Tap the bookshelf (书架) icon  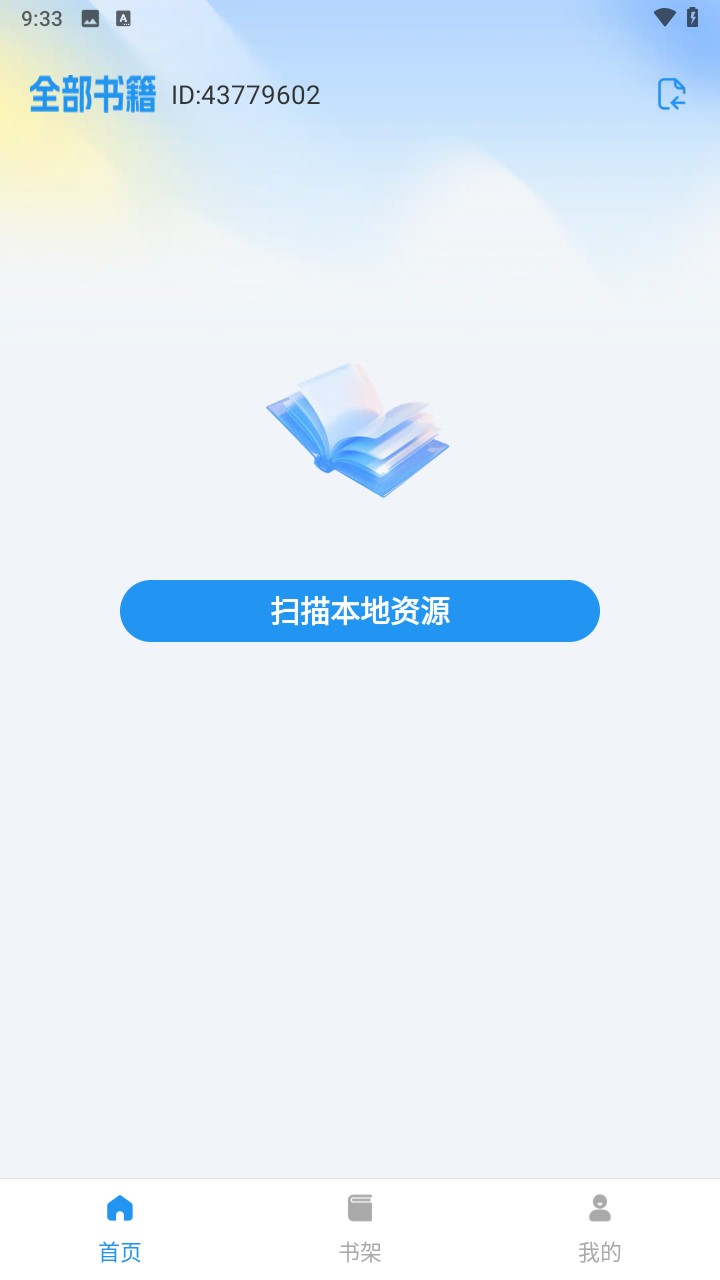click(360, 1206)
